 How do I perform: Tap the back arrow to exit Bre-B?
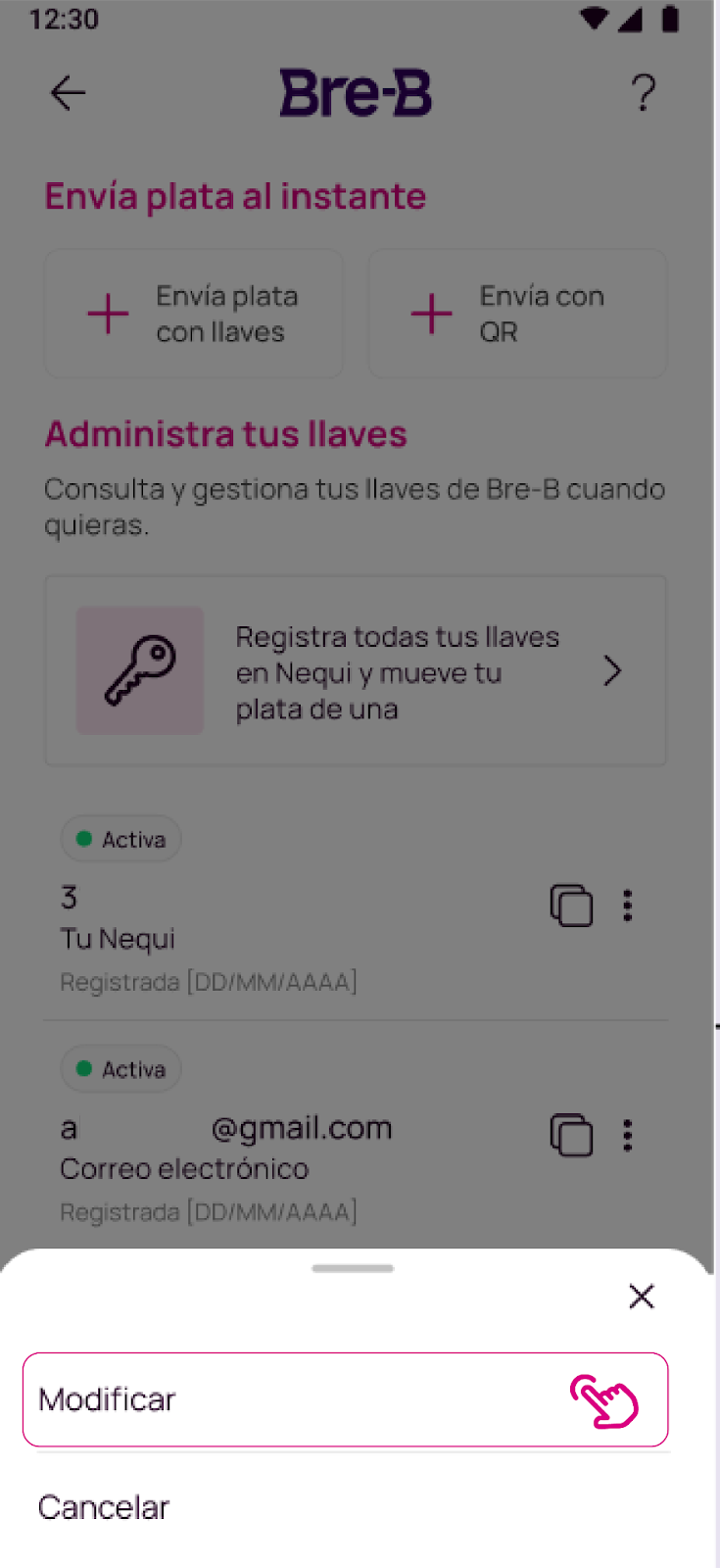[67, 93]
